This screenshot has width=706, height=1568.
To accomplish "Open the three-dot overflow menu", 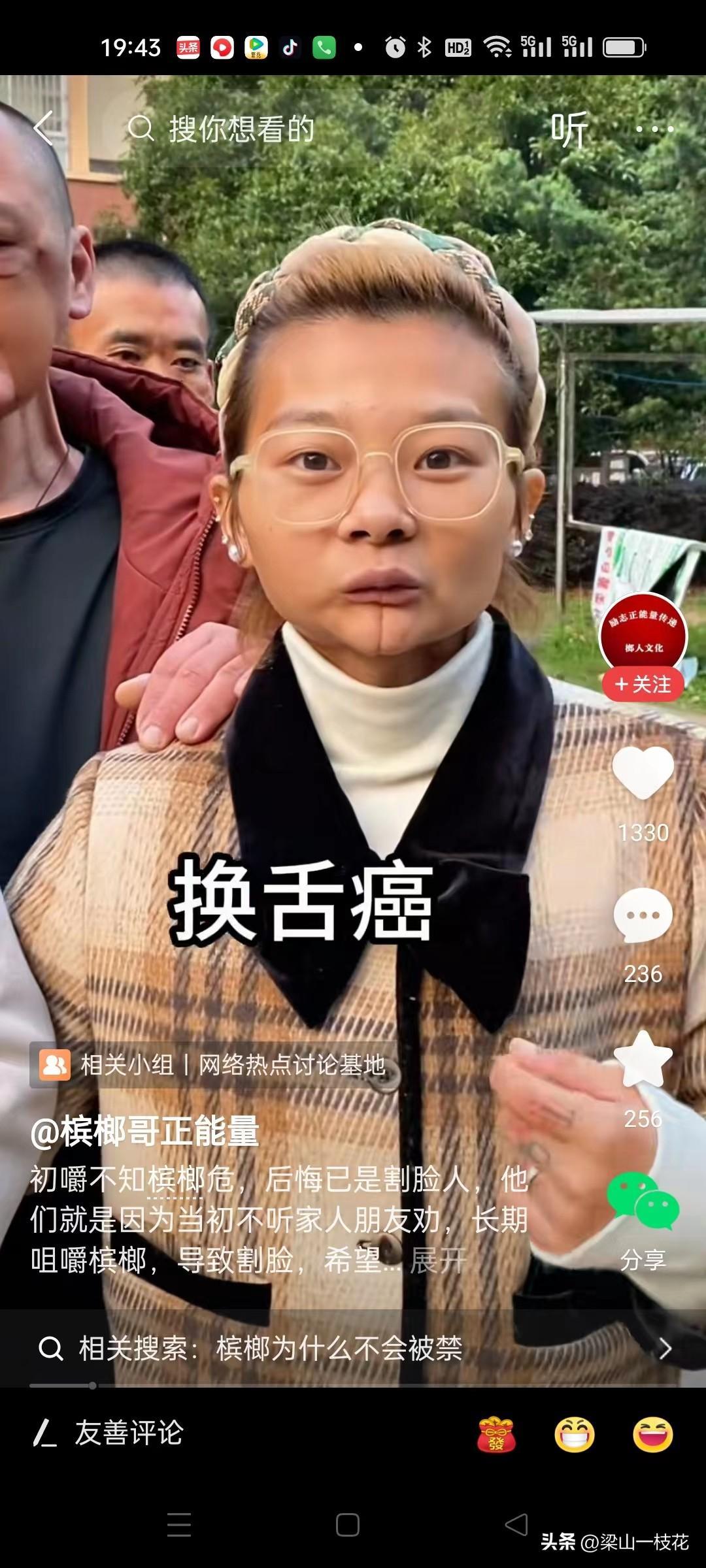I will [x=654, y=129].
